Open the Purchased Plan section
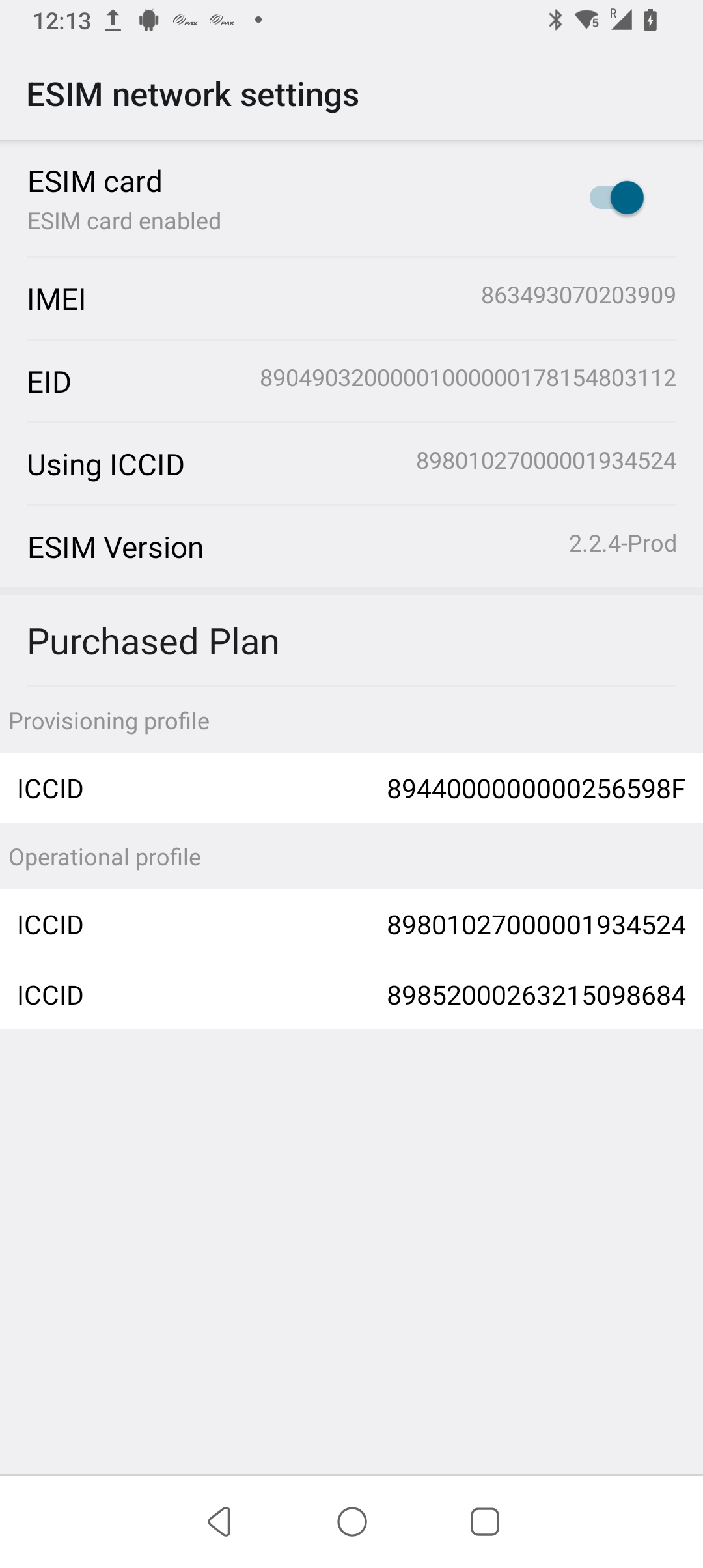Image resolution: width=703 pixels, height=1568 pixels. pos(351,641)
